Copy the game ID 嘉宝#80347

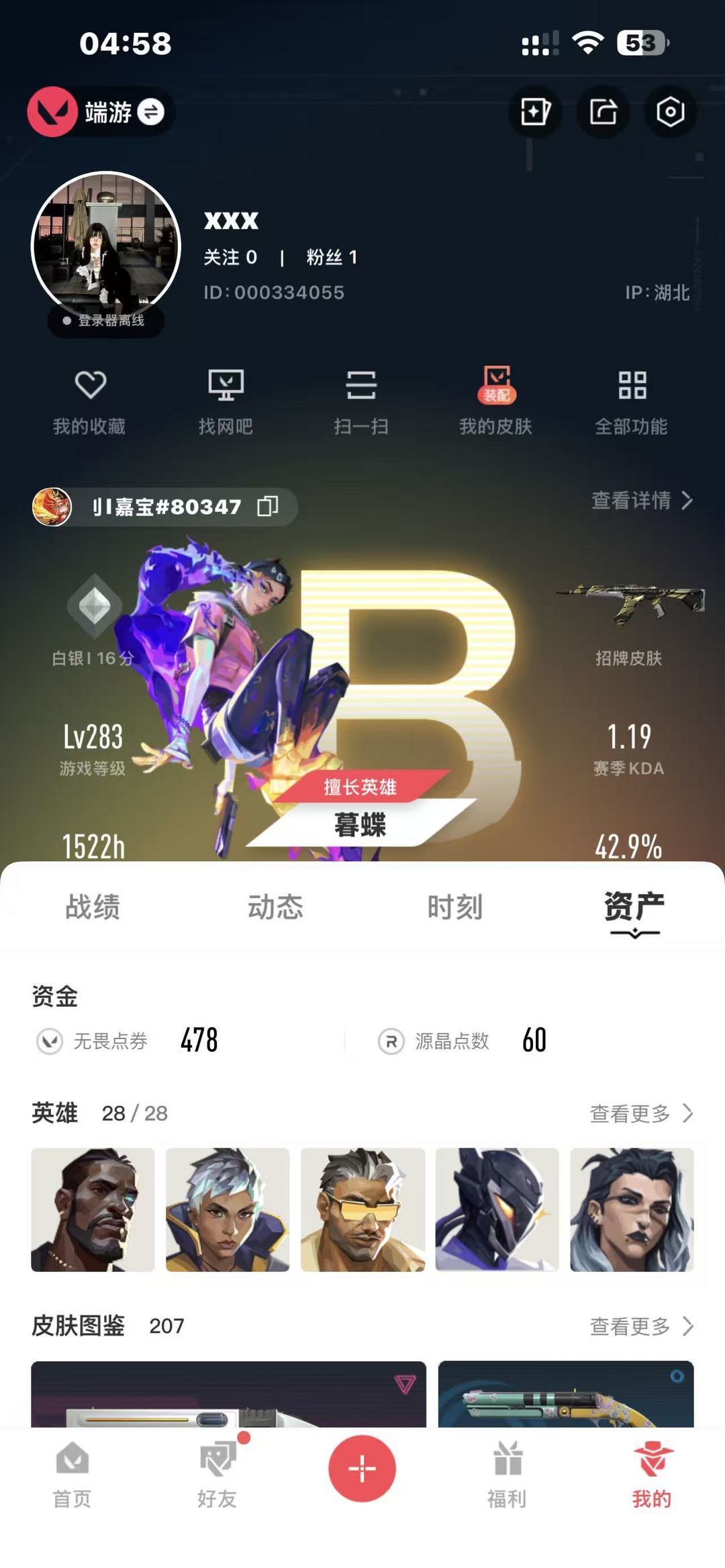[267, 506]
